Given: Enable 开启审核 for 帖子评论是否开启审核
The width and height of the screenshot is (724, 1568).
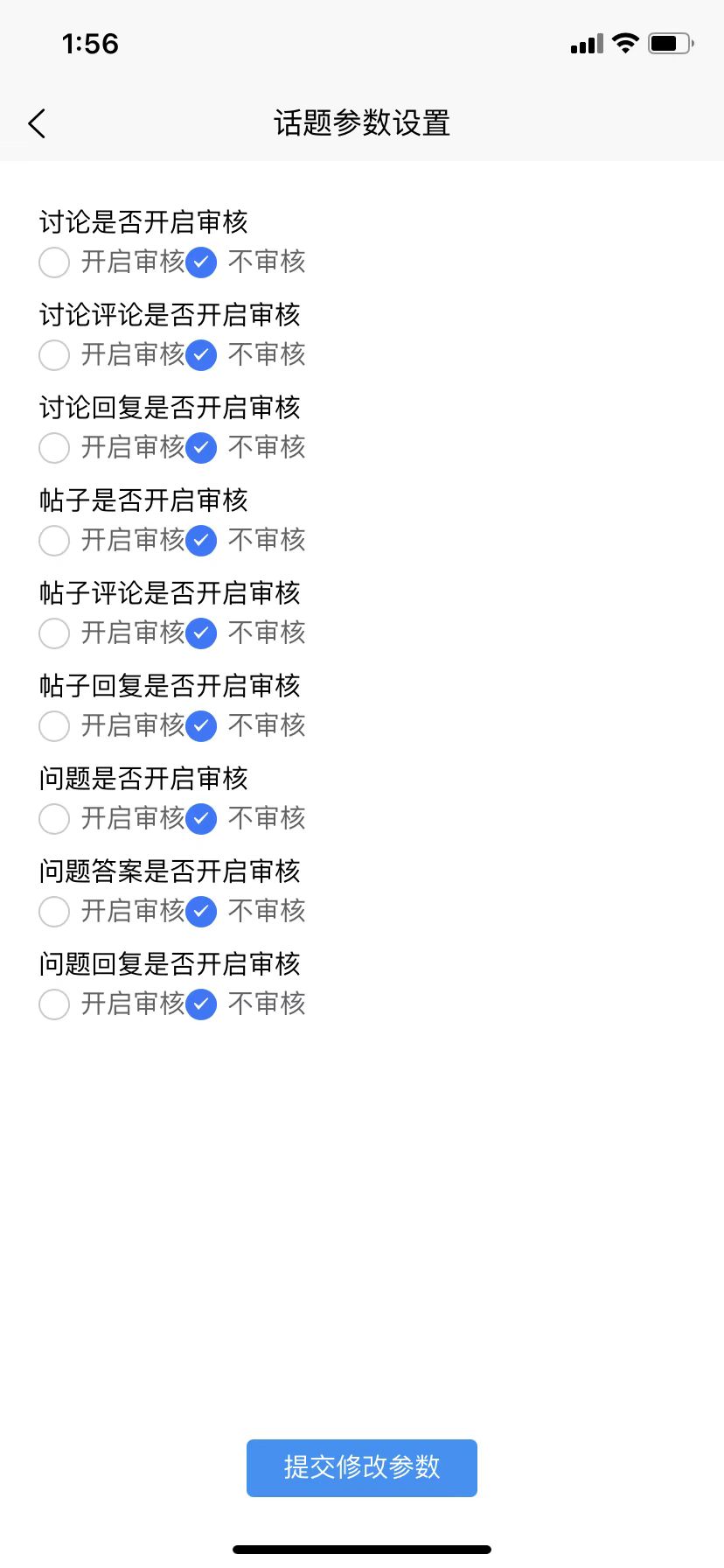Looking at the screenshot, I should pos(54,633).
